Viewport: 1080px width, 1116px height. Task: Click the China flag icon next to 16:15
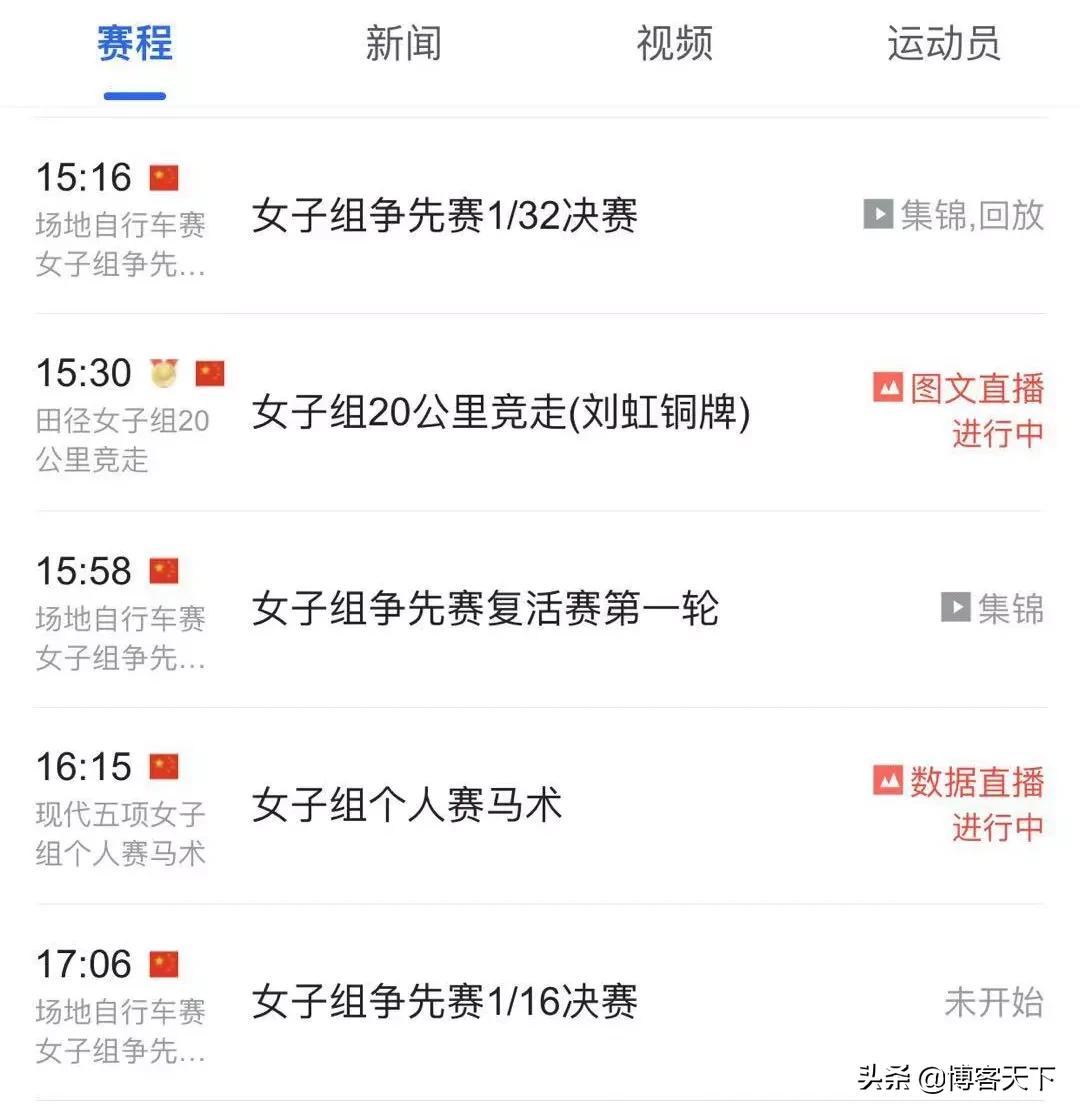click(165, 765)
